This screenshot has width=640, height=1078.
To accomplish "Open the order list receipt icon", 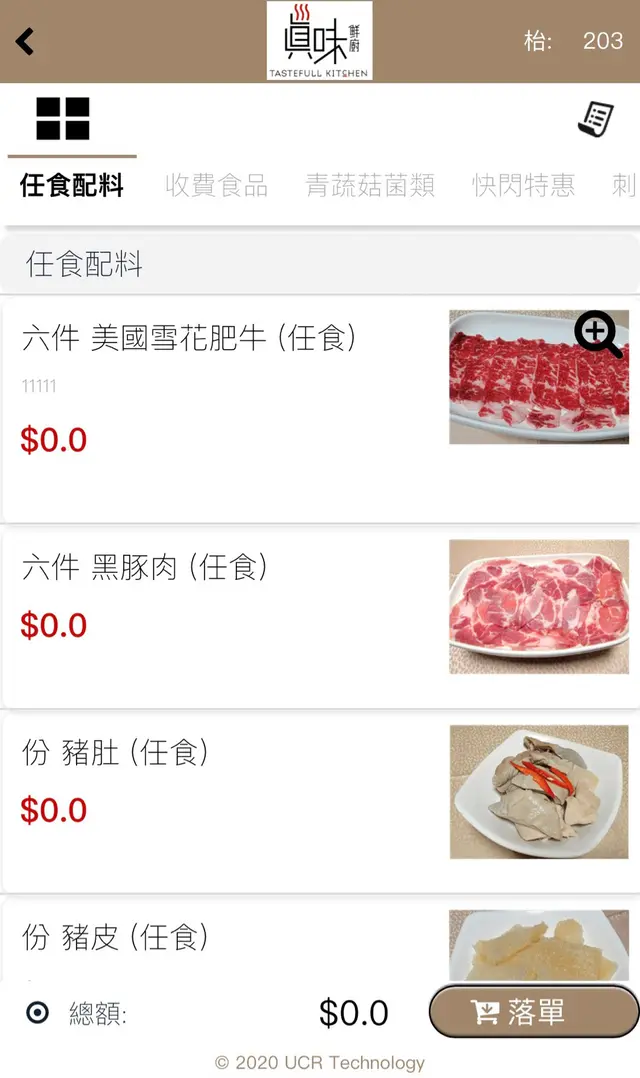I will [x=596, y=119].
